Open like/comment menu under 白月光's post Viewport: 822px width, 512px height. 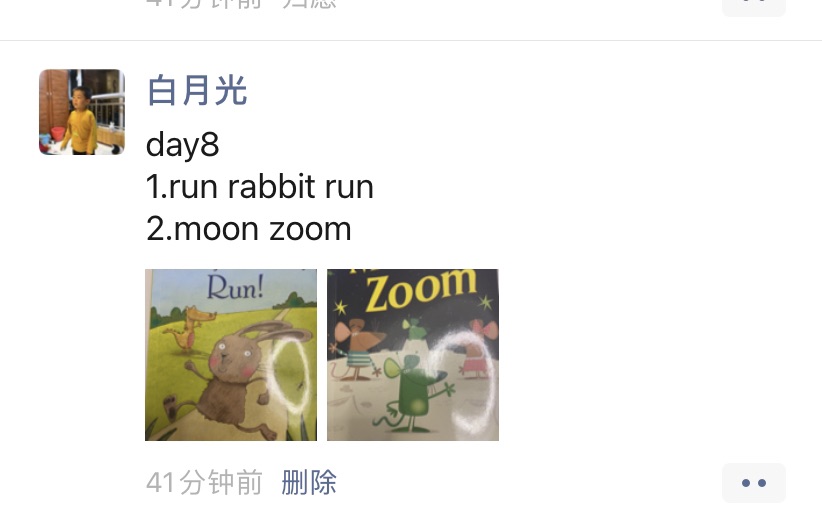753,483
